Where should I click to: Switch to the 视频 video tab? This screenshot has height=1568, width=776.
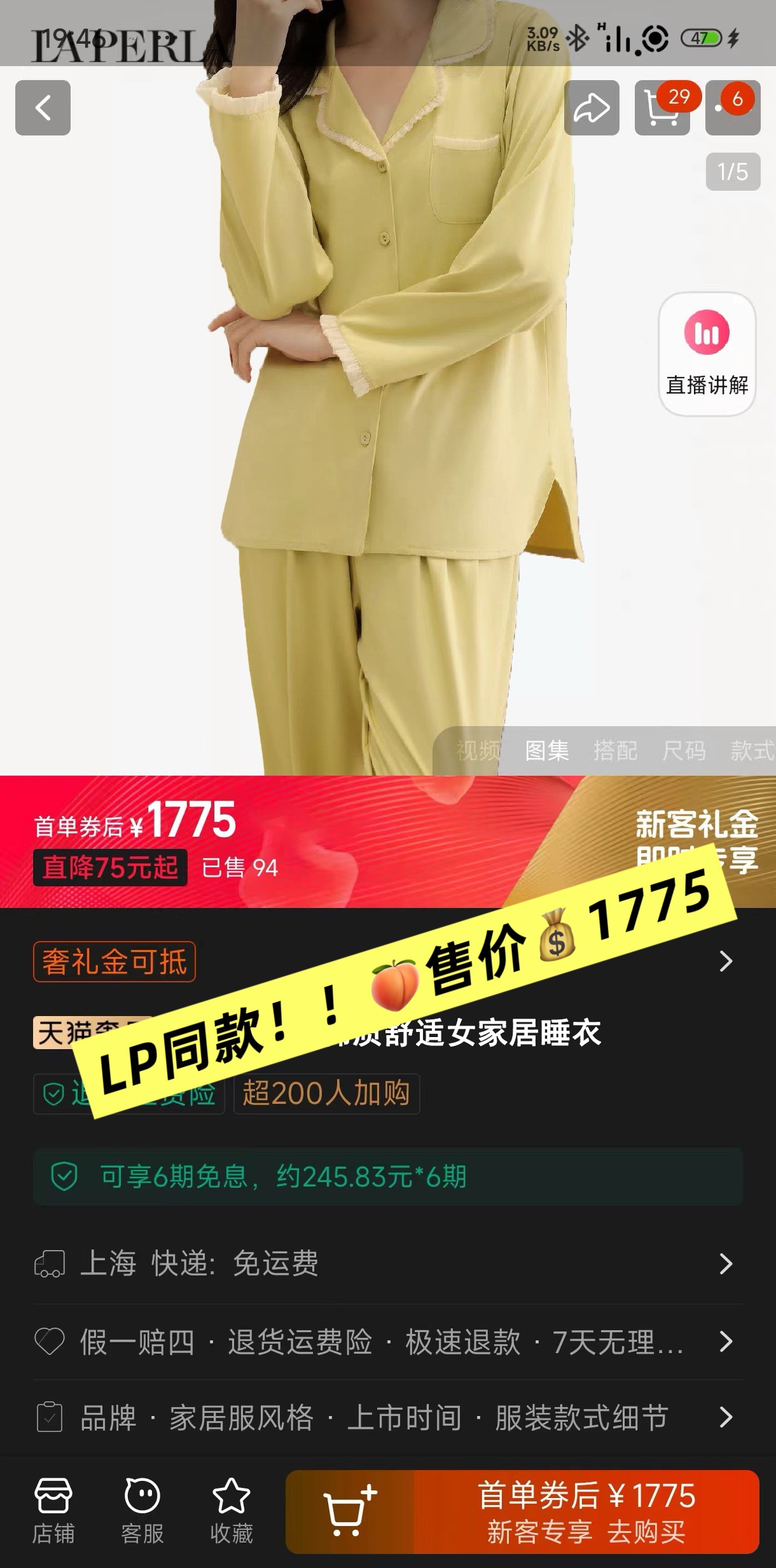pos(478,751)
